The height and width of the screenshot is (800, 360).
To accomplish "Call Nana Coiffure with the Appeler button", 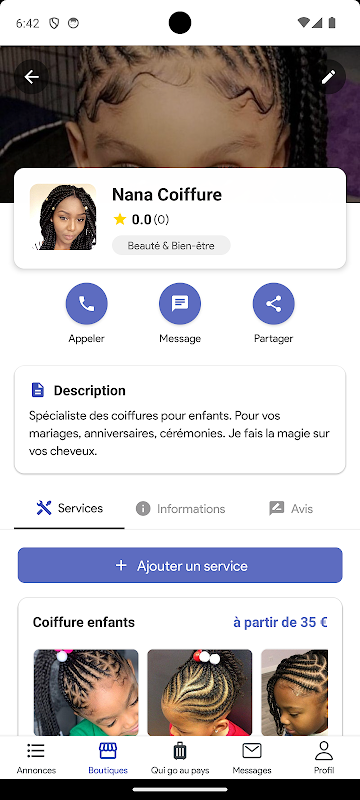I will (87, 304).
